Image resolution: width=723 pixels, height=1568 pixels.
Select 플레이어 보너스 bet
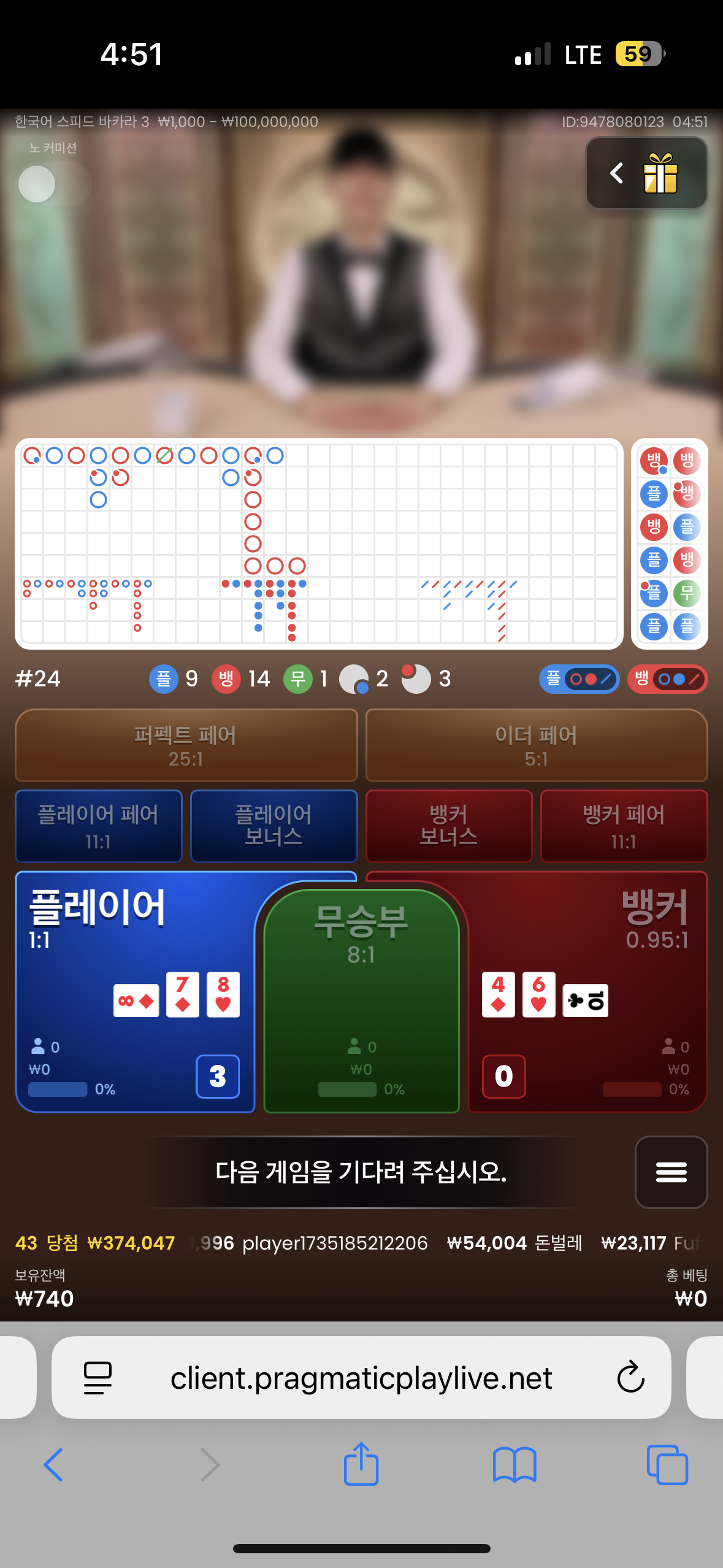274,826
